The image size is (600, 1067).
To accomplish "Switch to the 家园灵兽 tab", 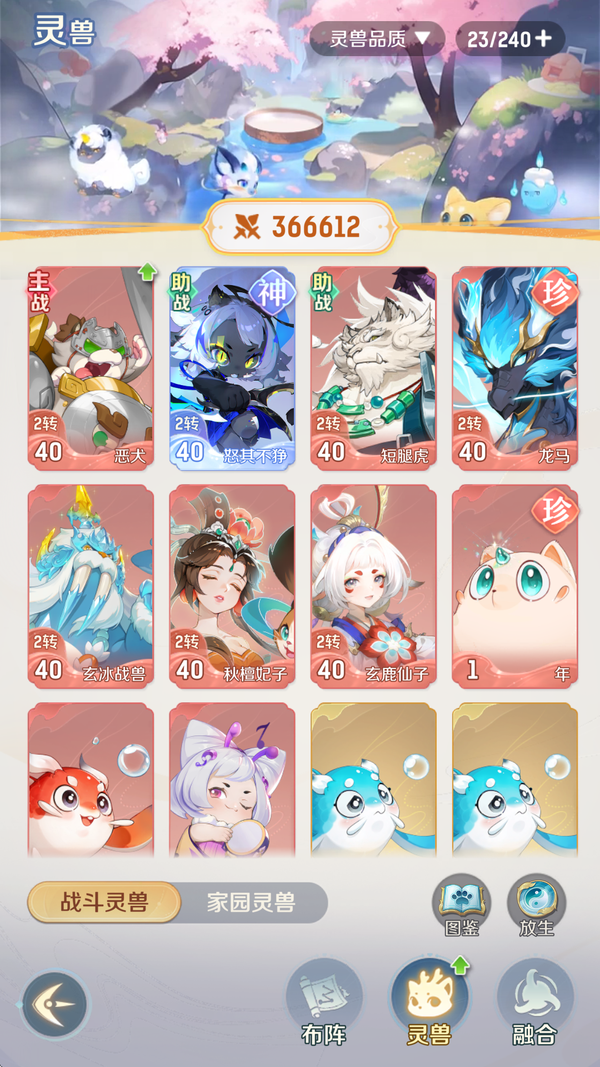I will point(251,903).
